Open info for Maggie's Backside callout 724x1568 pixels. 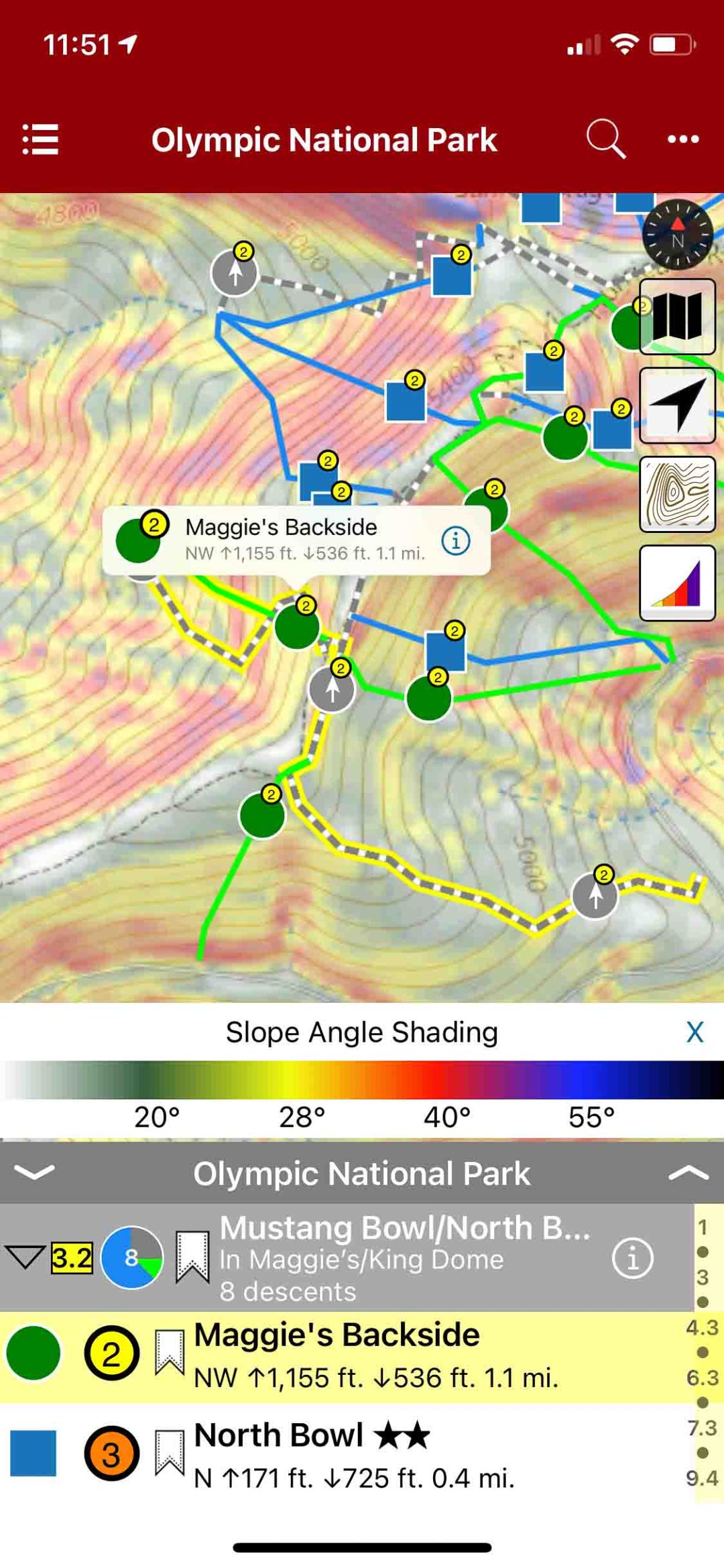pos(456,540)
